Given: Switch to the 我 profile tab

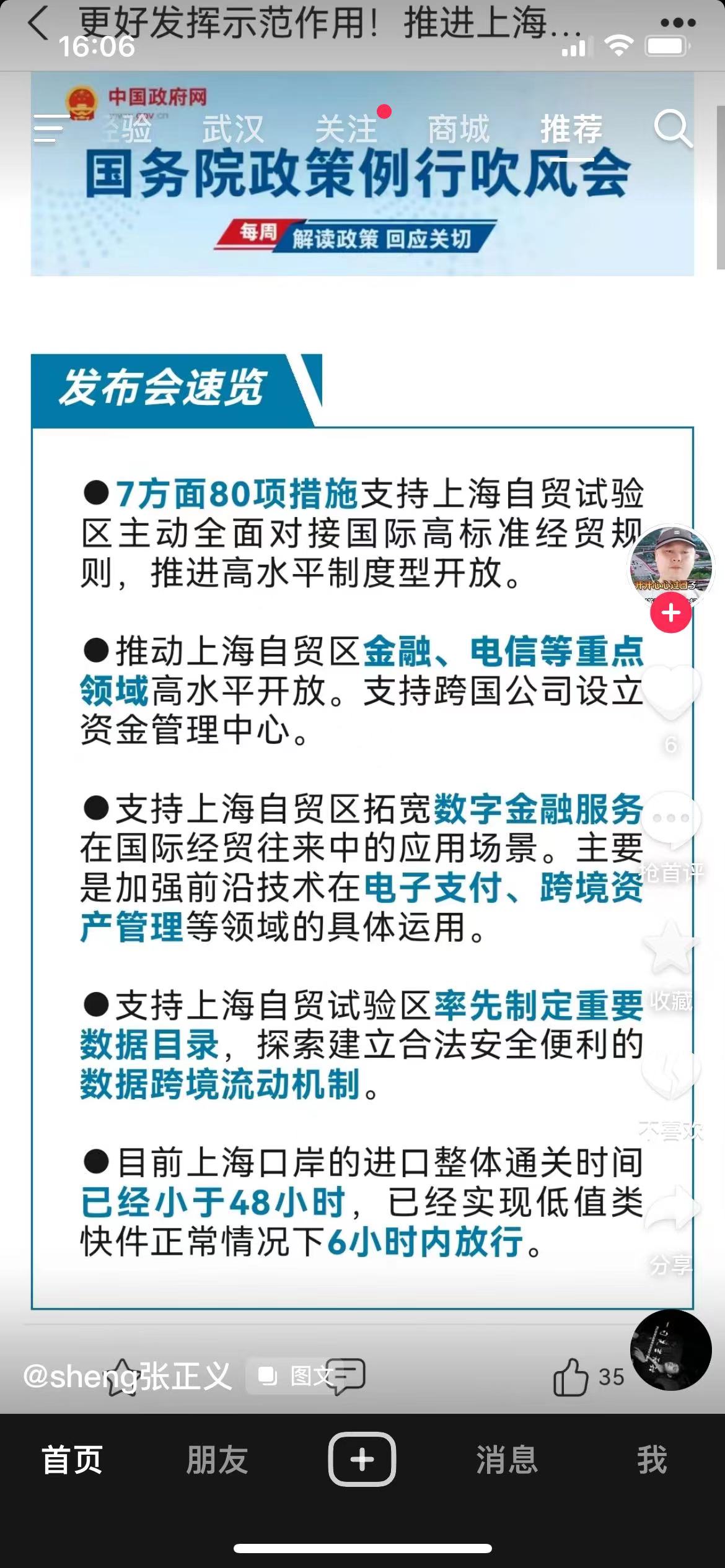Looking at the screenshot, I should pyautogui.click(x=652, y=1460).
